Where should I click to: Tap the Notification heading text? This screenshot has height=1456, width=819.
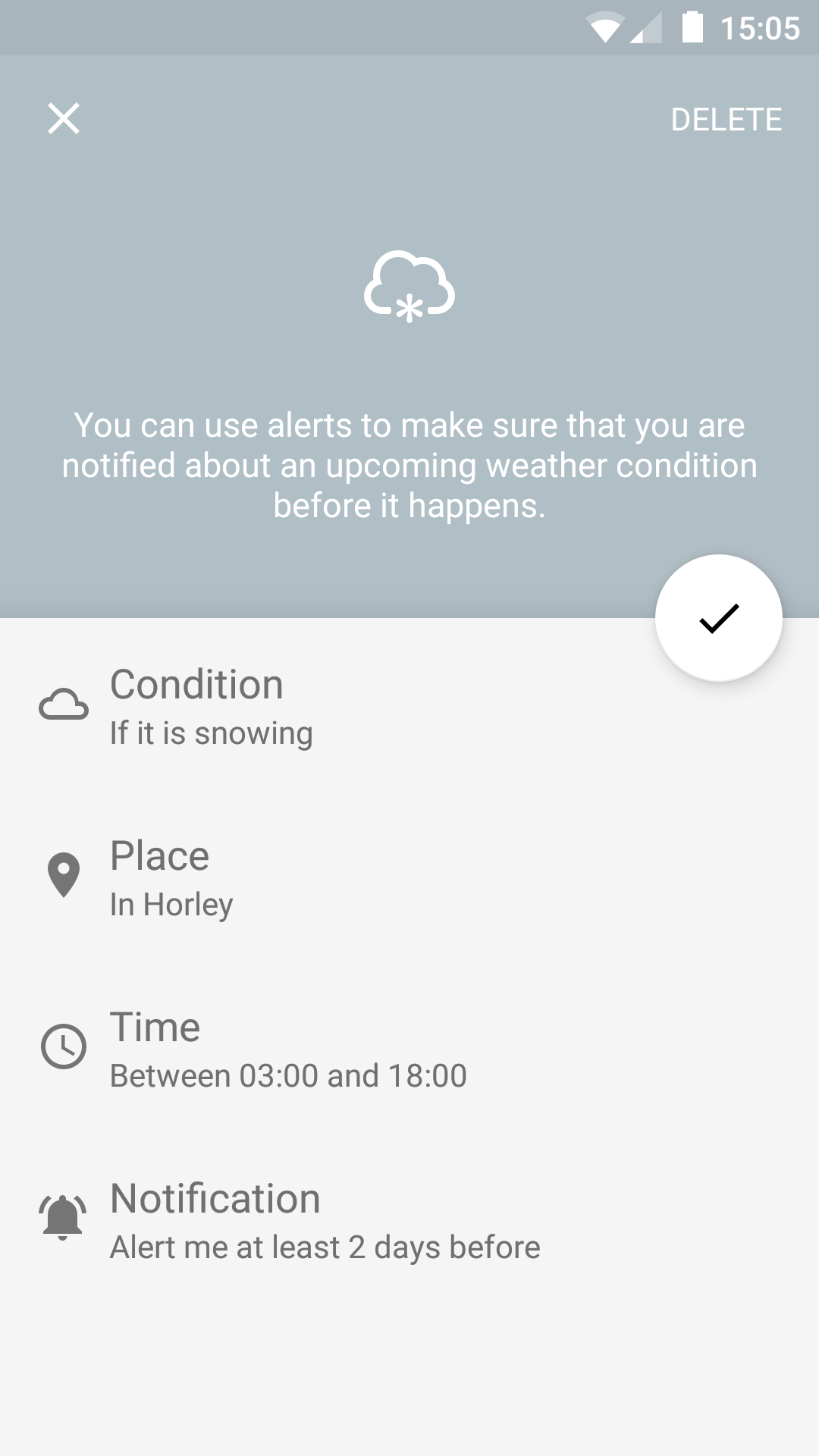(215, 1198)
